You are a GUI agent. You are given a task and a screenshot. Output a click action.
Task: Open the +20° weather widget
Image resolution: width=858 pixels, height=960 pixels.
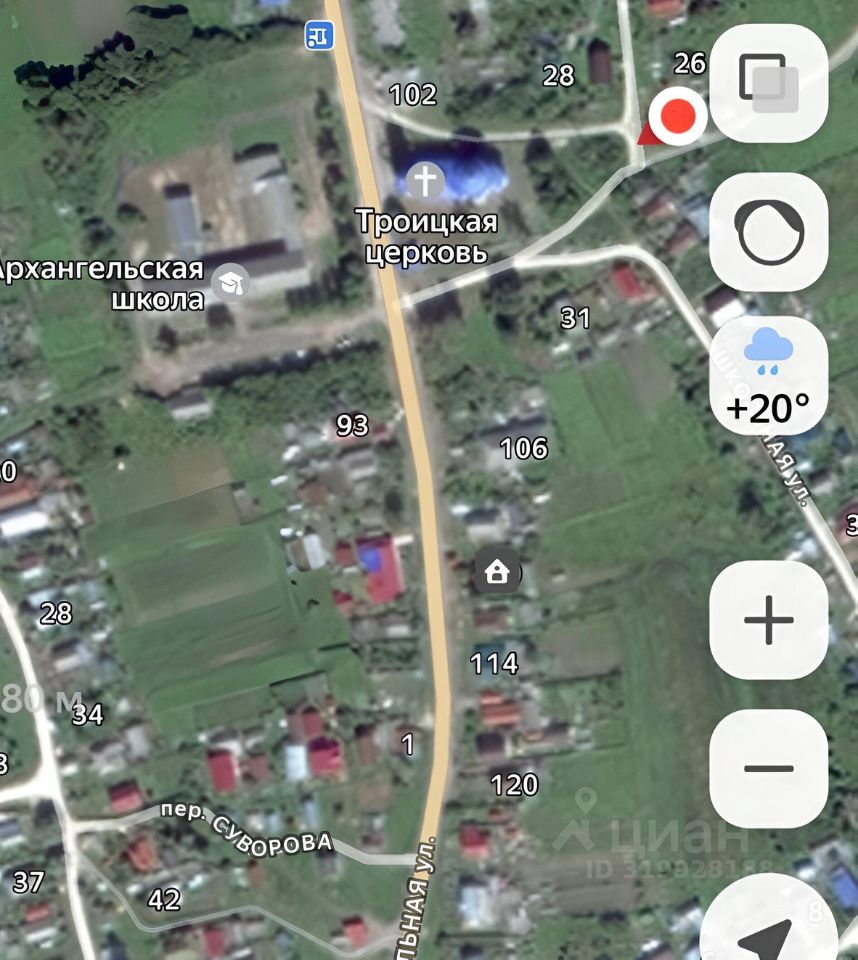pyautogui.click(x=768, y=380)
